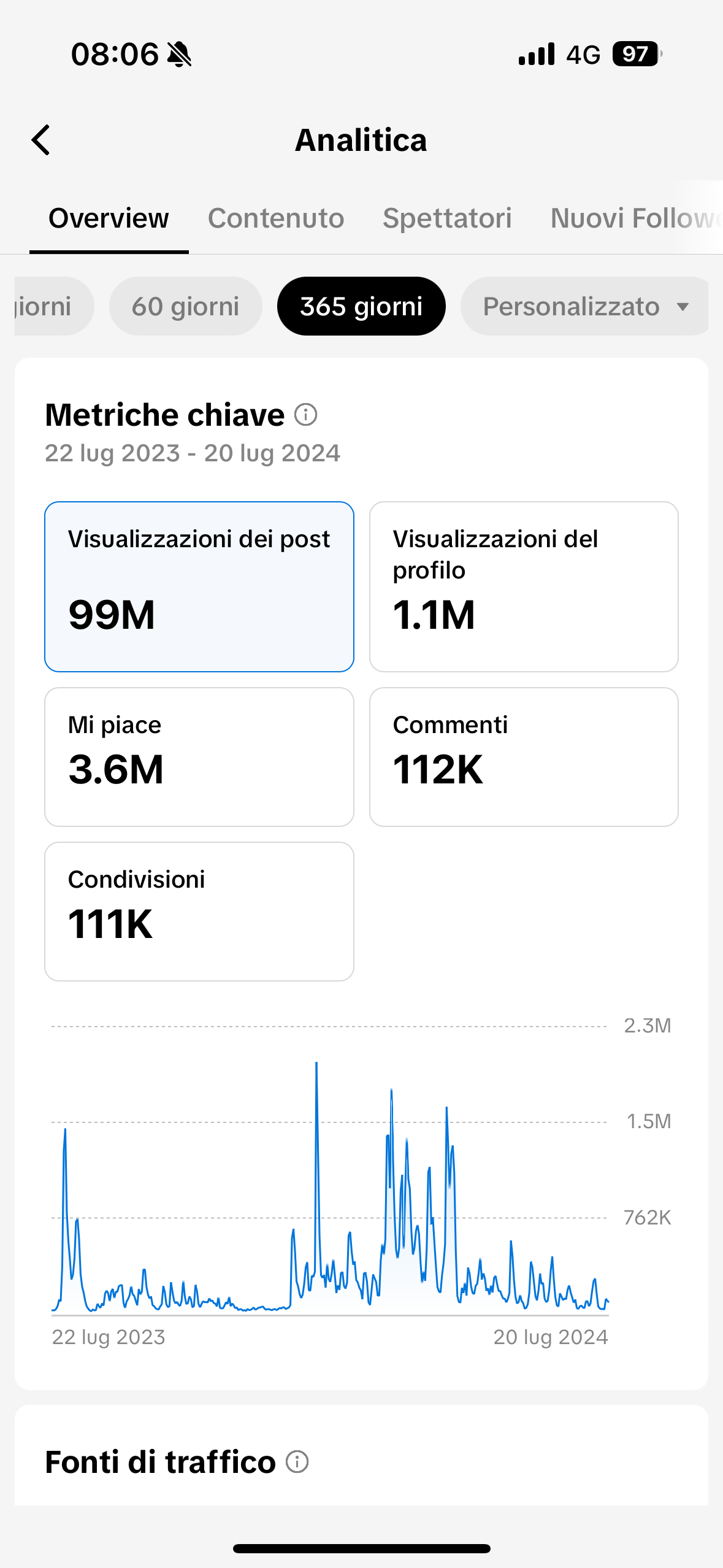Screen dimensions: 723x1568
Task: Choose the 60 giorni range
Action: tap(185, 306)
